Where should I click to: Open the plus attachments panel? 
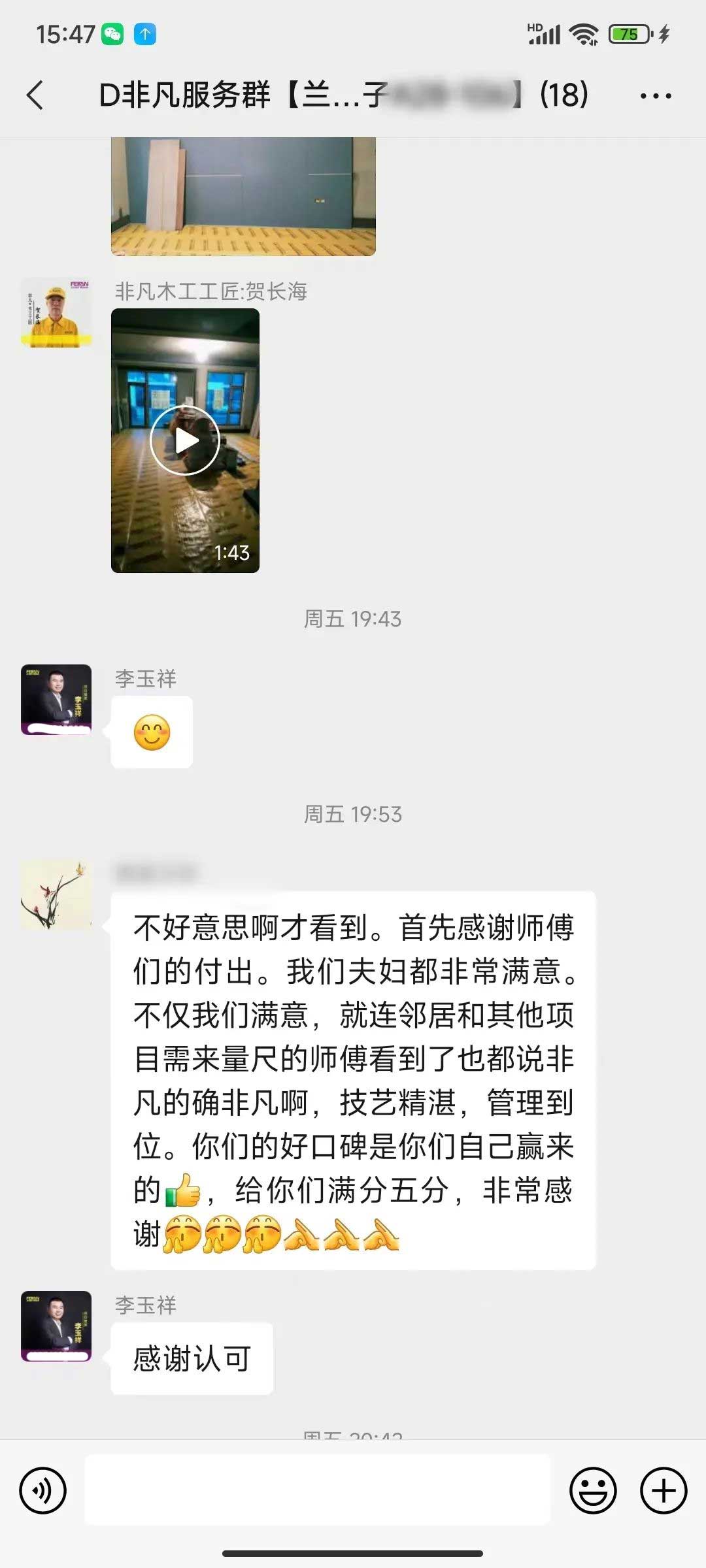coord(664,1491)
